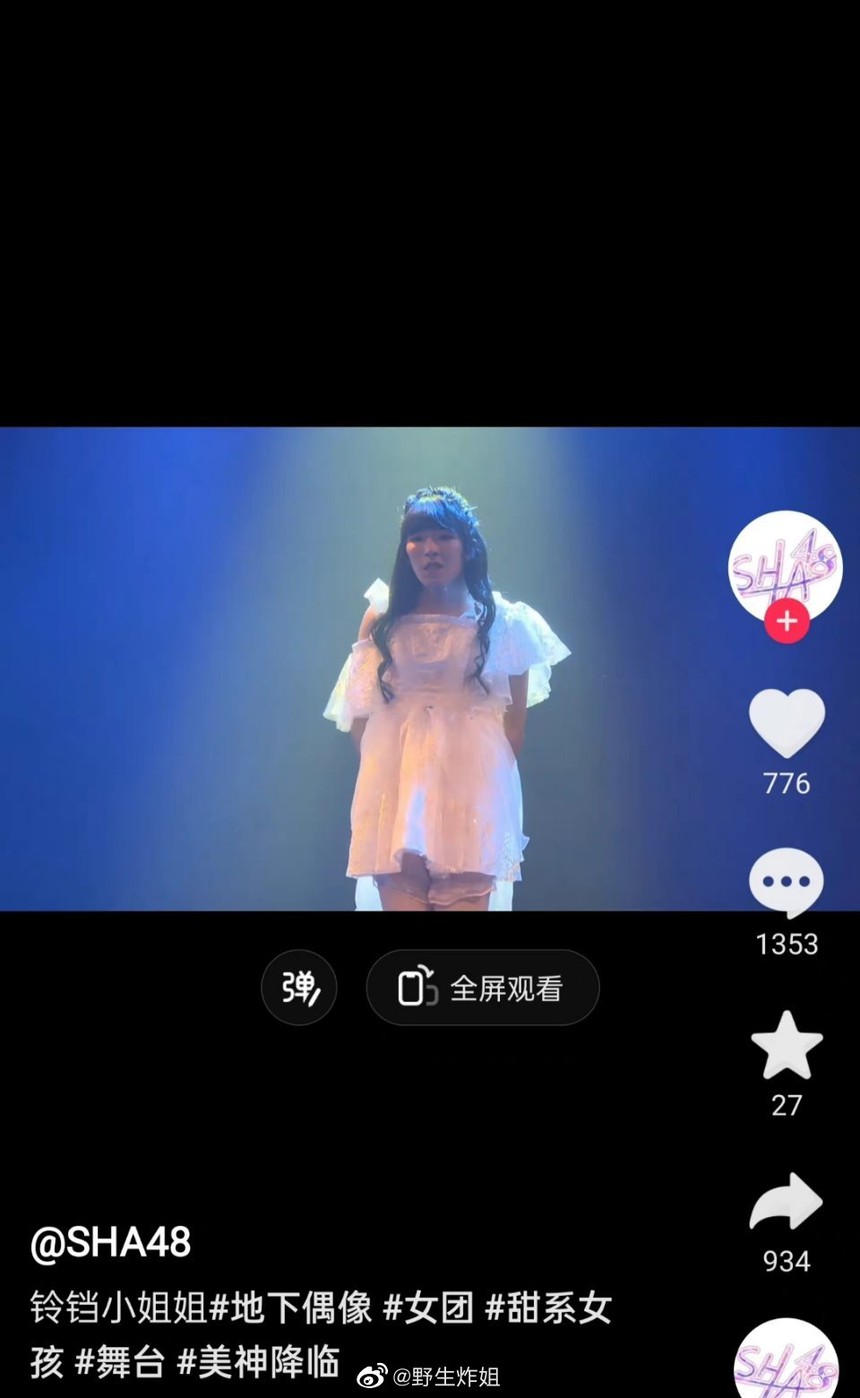Follow SHA48 with the red plus button
This screenshot has width=860, height=1398.
pyautogui.click(x=787, y=621)
